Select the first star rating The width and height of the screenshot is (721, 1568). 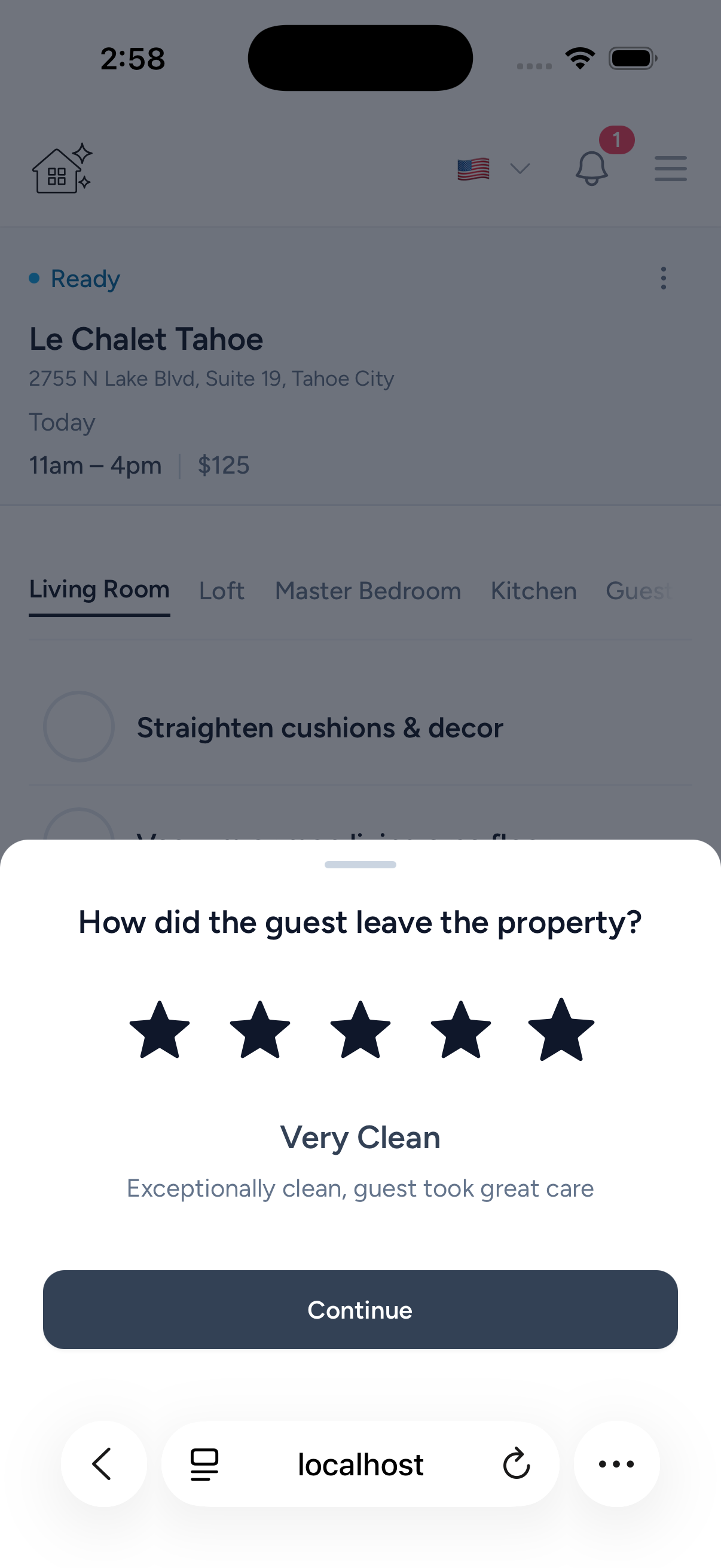[x=160, y=1030]
